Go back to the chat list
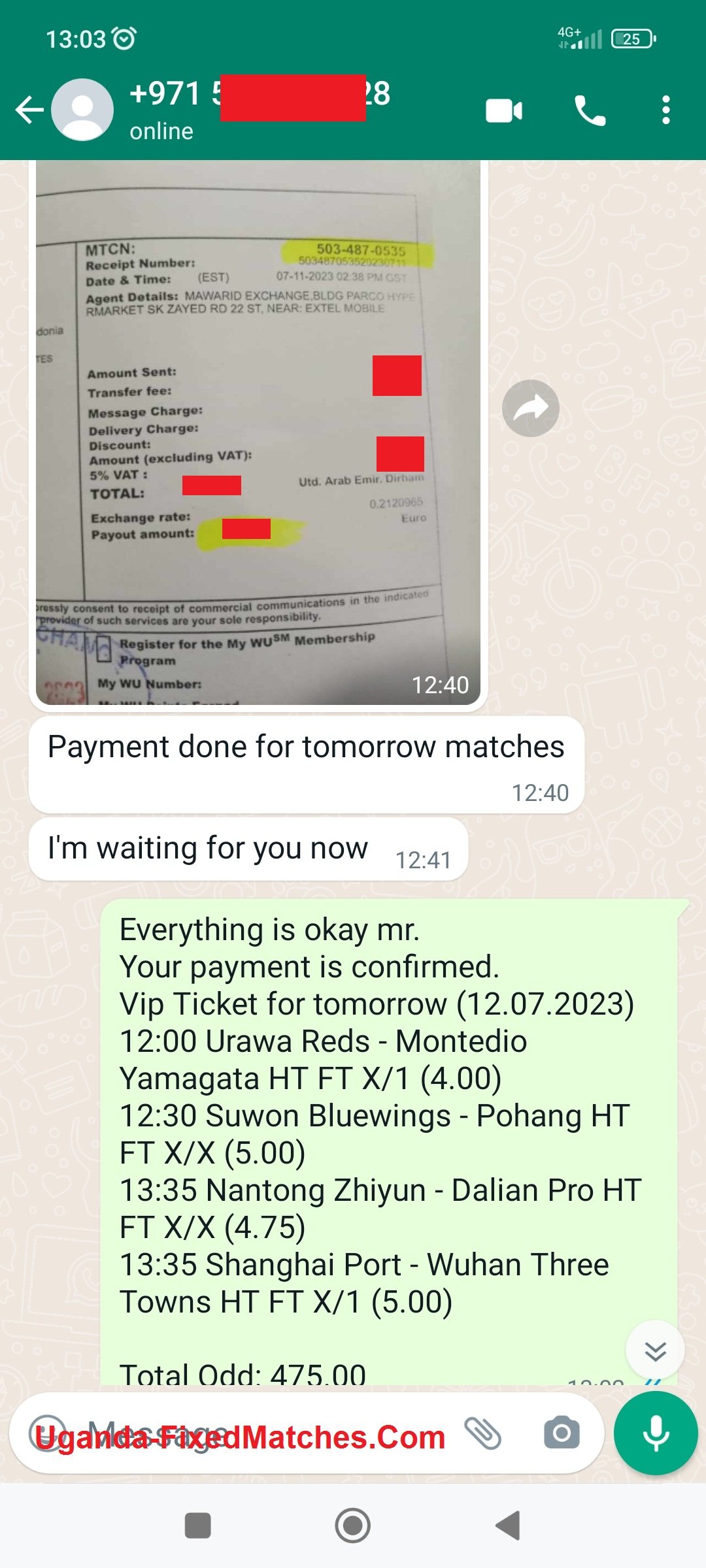The image size is (706, 1568). (29, 110)
